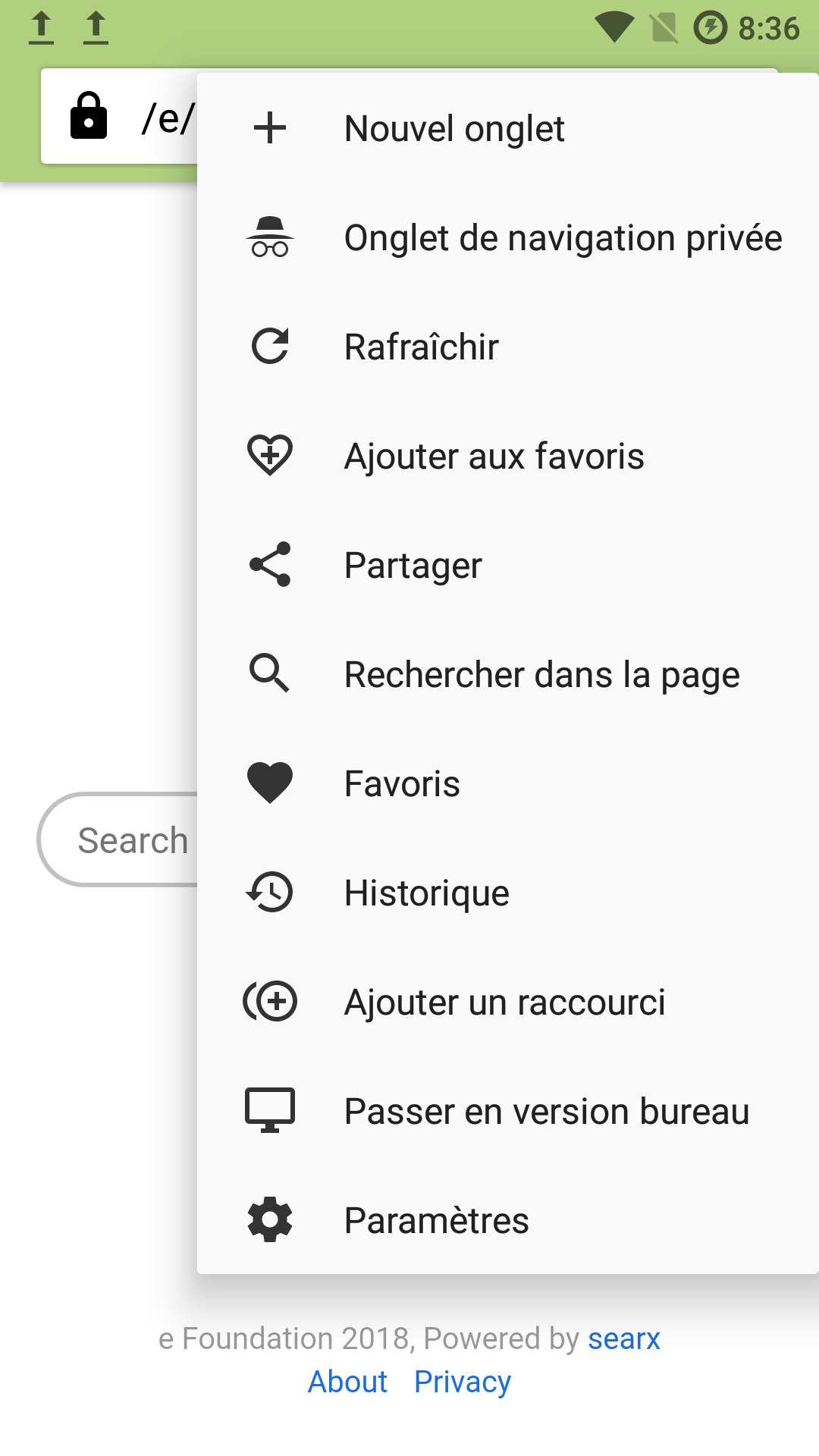This screenshot has width=819, height=1456.
Task: Open a new tab via Nouvel onglet
Action: (508, 128)
